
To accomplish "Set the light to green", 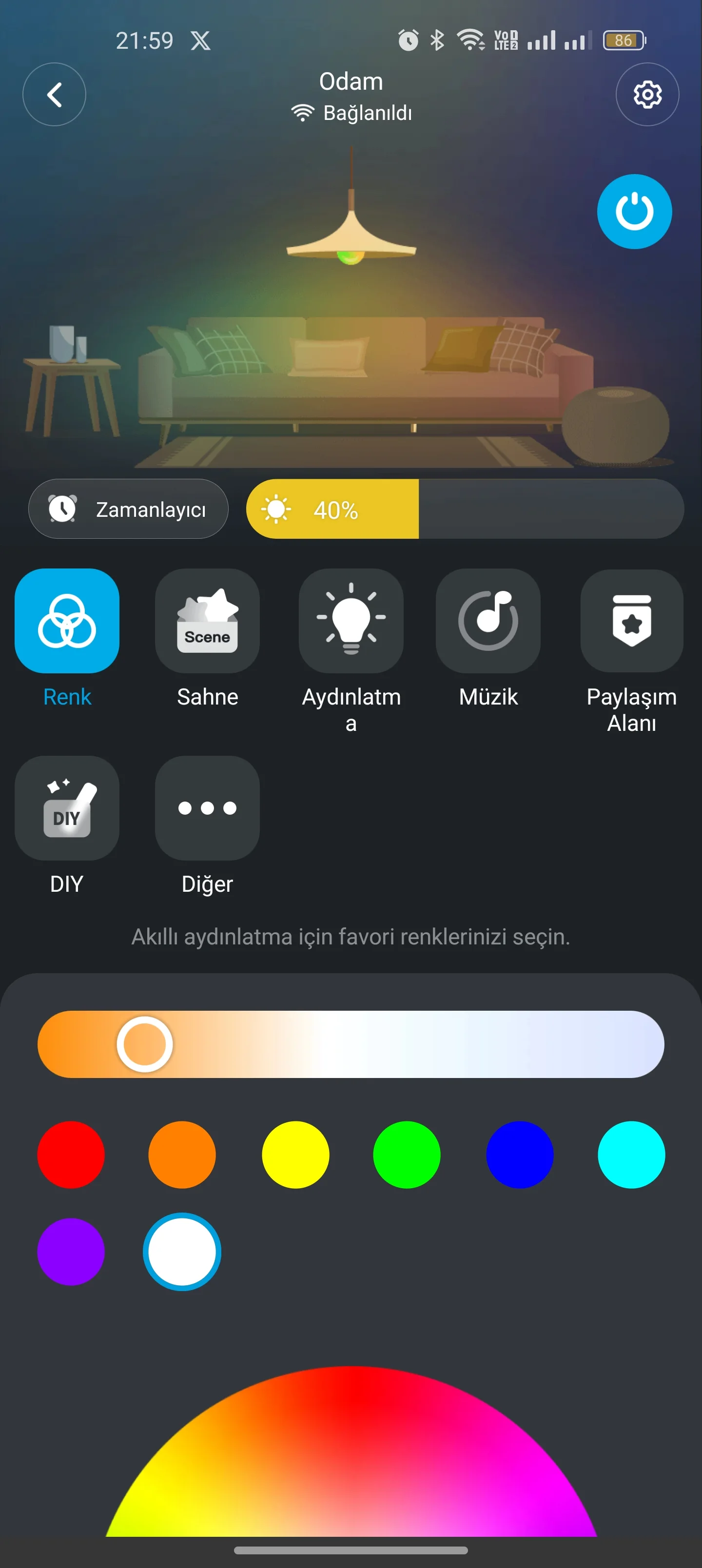I will point(407,1155).
